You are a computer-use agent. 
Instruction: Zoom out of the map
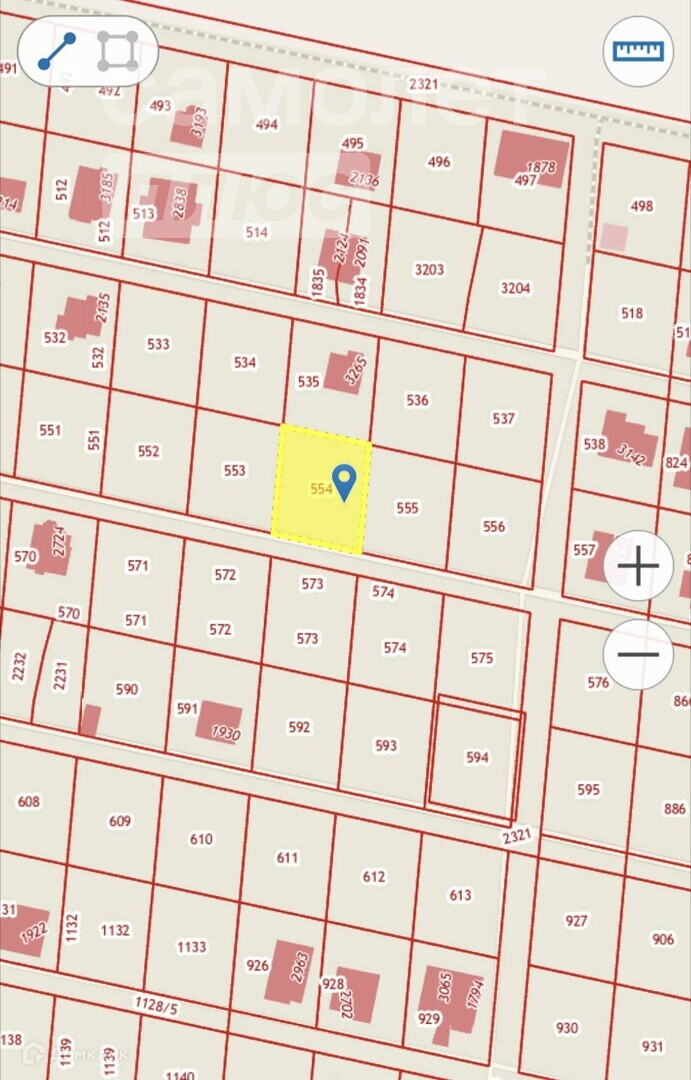pyautogui.click(x=638, y=655)
